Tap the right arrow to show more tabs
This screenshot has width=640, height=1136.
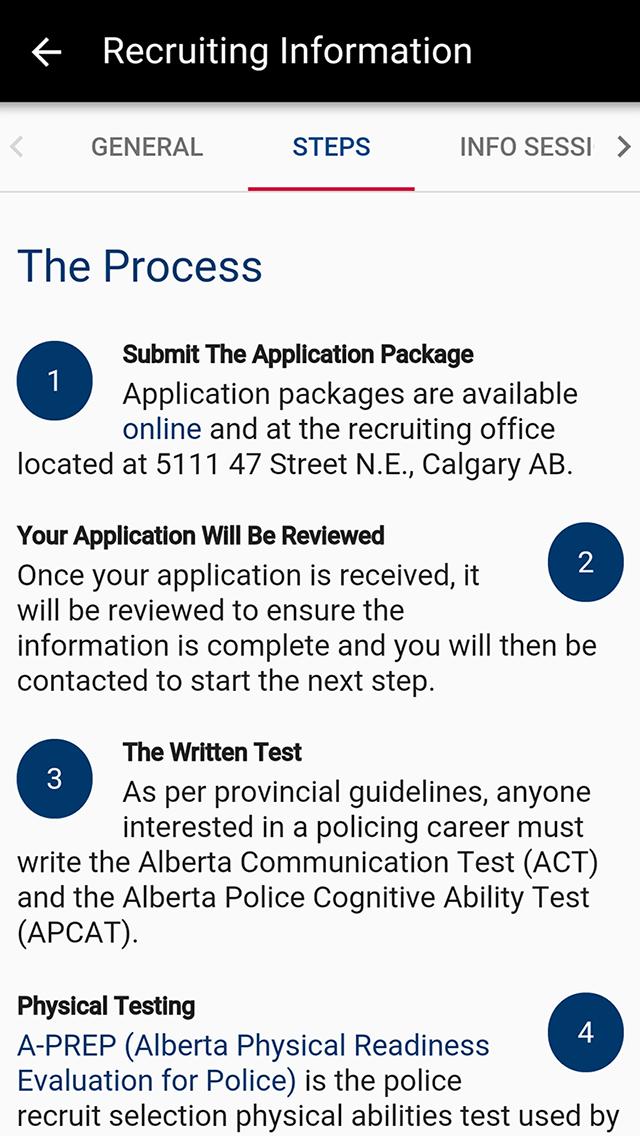click(x=623, y=147)
